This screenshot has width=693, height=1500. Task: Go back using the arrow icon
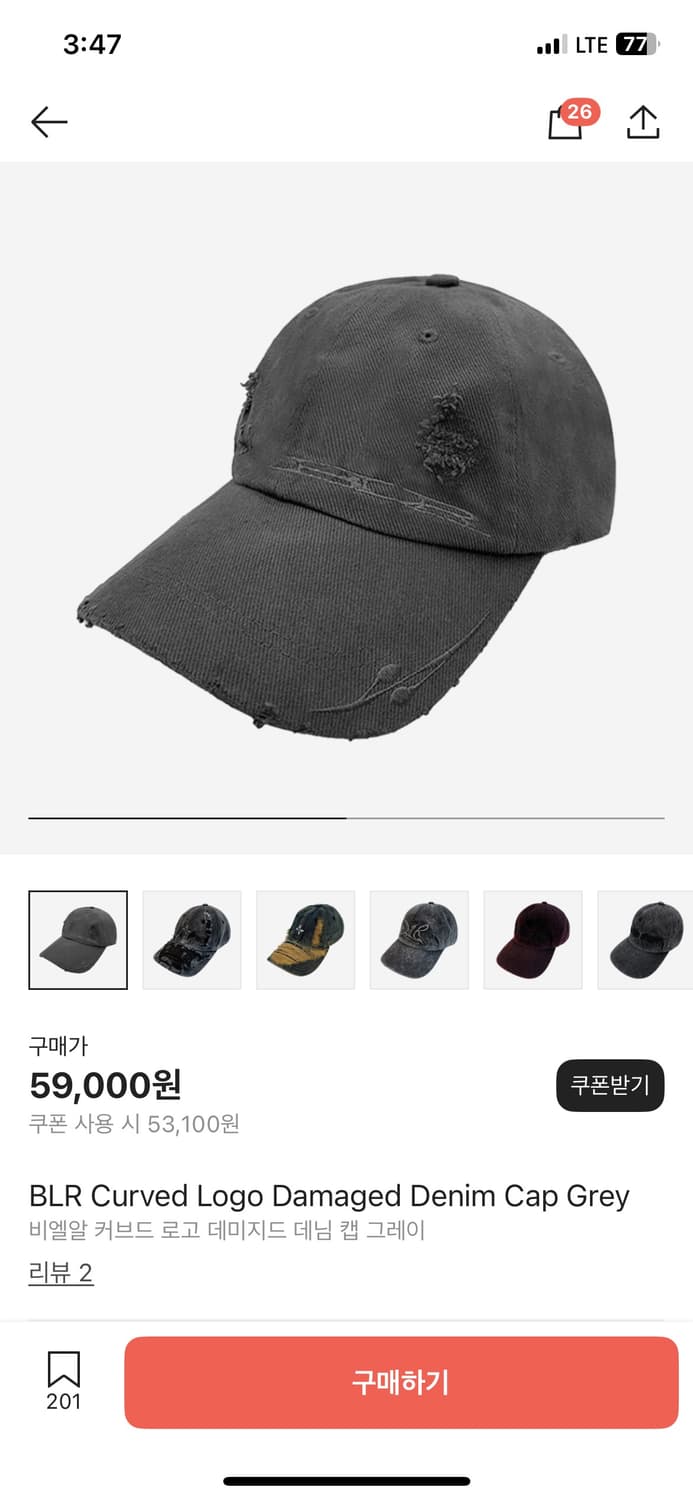(x=49, y=123)
